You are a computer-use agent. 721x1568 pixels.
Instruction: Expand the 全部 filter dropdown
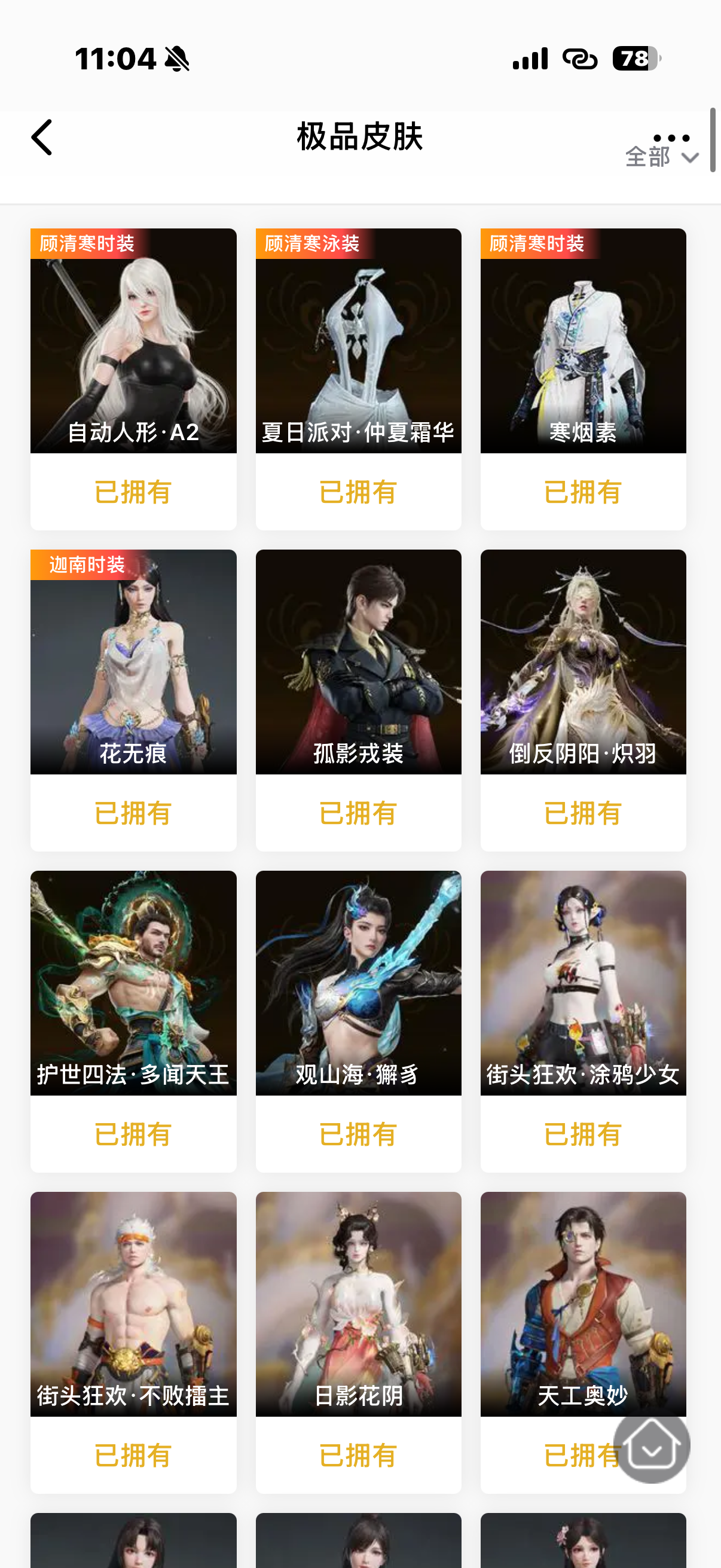pos(661,158)
